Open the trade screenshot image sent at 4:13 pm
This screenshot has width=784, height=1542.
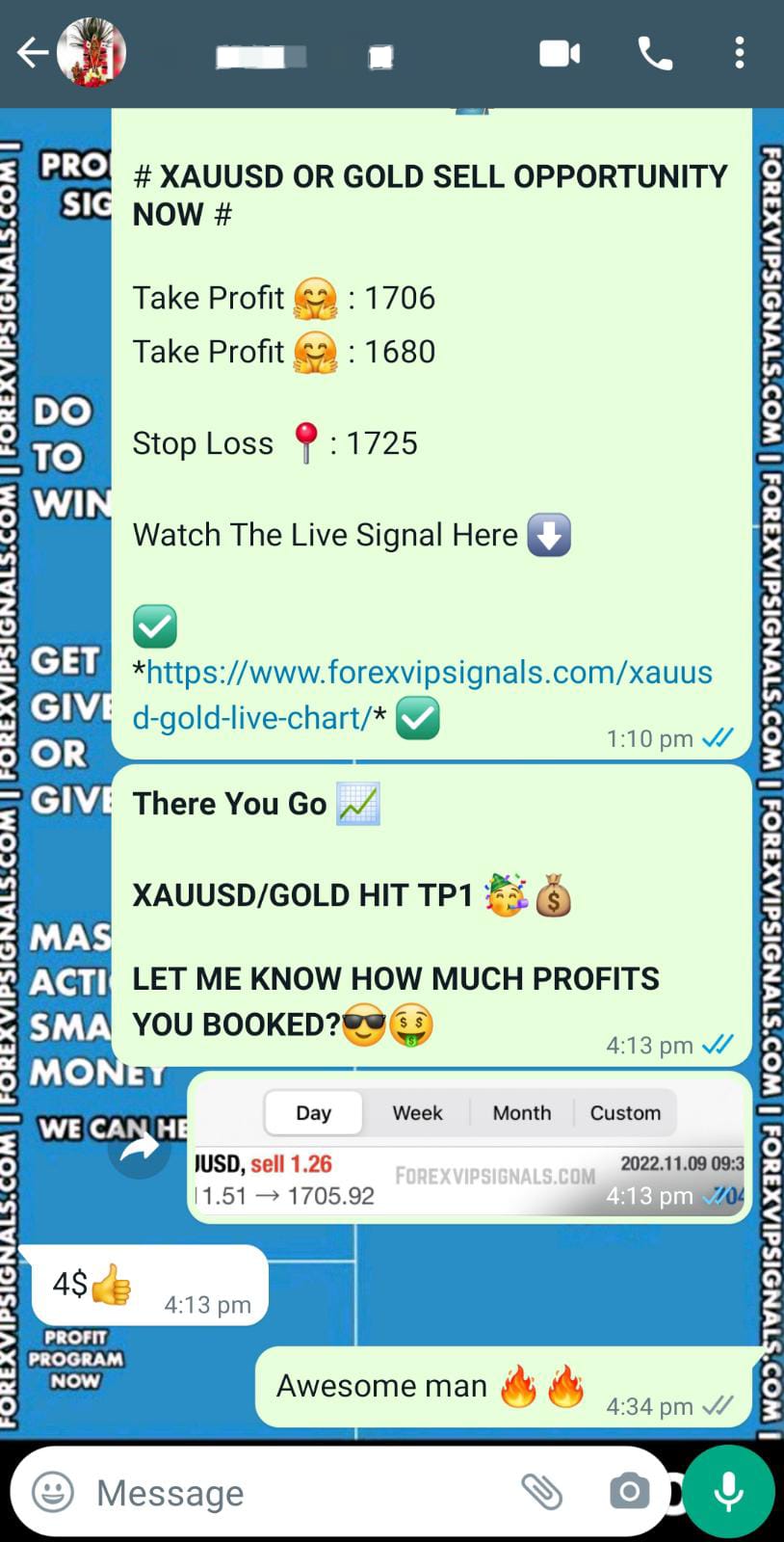coord(469,1148)
